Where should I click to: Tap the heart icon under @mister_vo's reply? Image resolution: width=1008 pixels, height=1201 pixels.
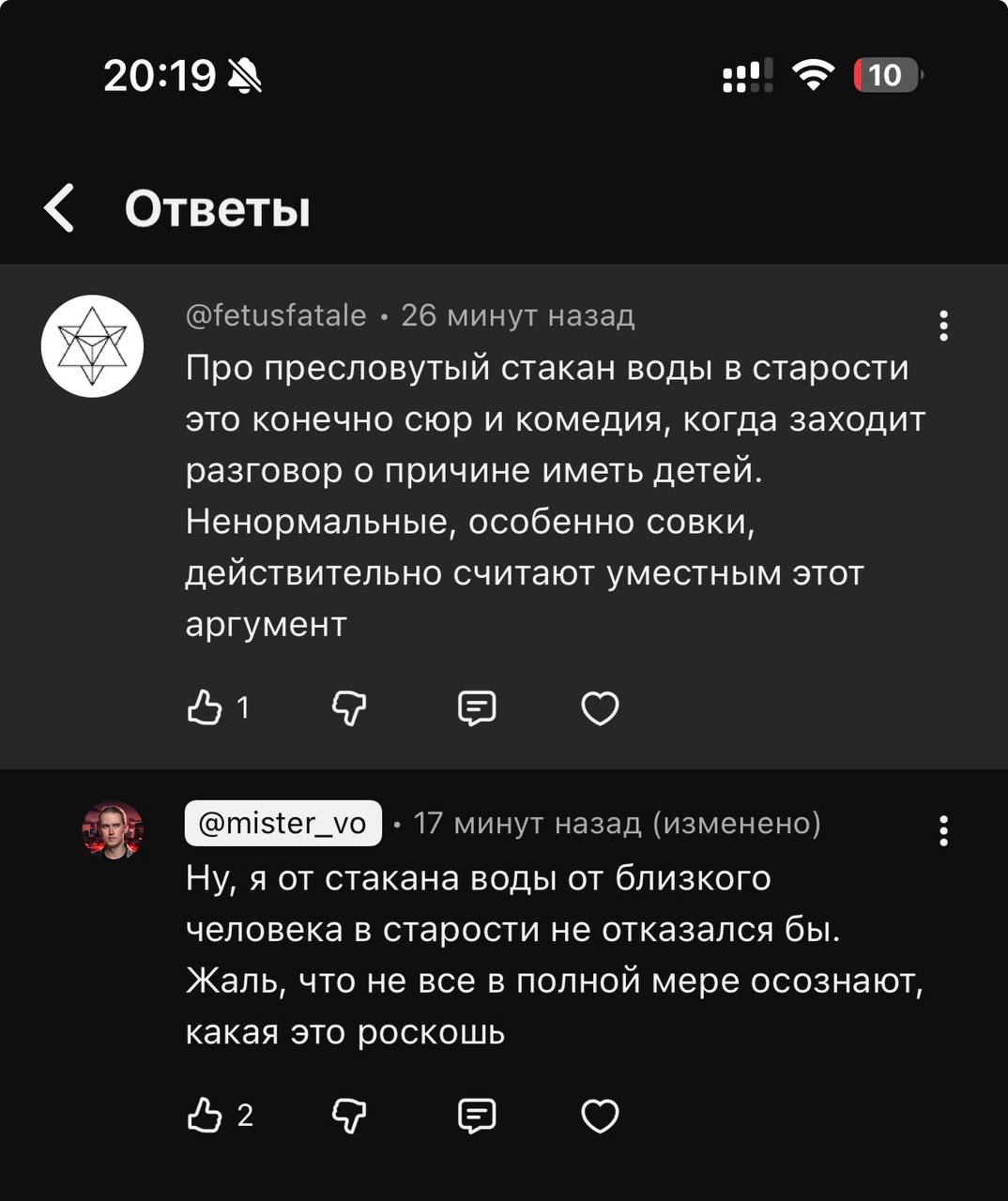[x=601, y=1117]
